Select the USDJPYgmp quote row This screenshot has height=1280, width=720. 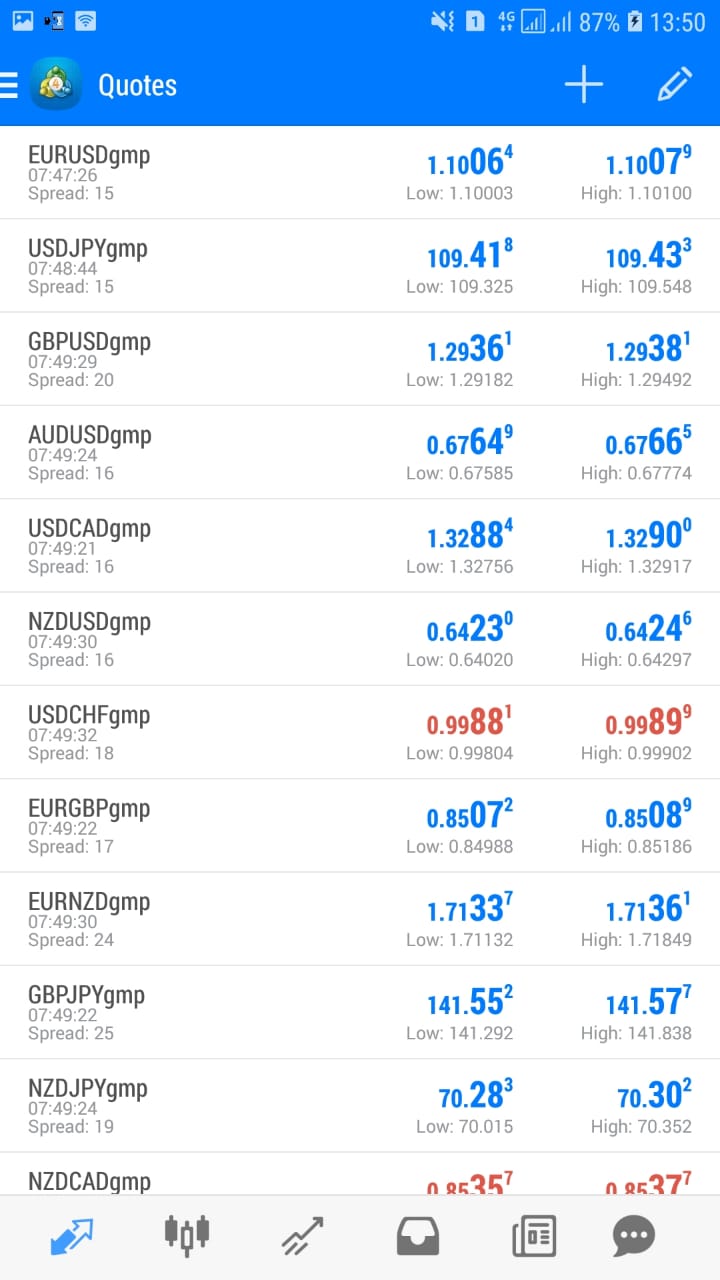(360, 266)
